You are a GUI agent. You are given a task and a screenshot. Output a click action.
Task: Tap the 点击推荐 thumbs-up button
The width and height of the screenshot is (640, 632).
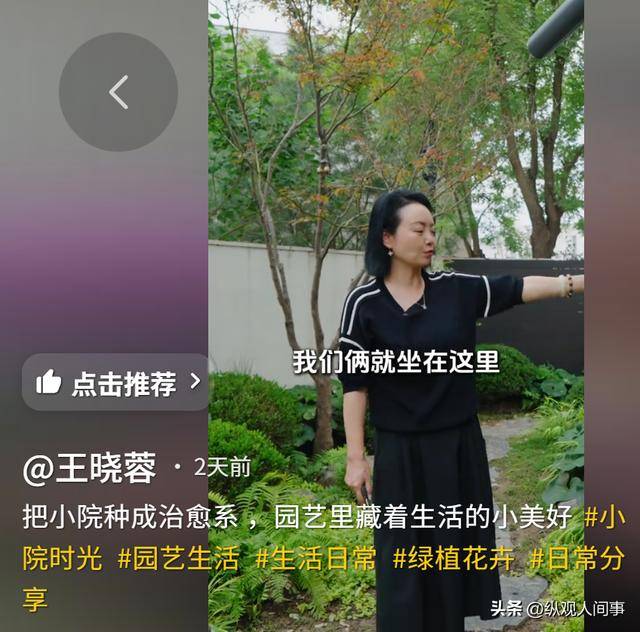pos(115,382)
